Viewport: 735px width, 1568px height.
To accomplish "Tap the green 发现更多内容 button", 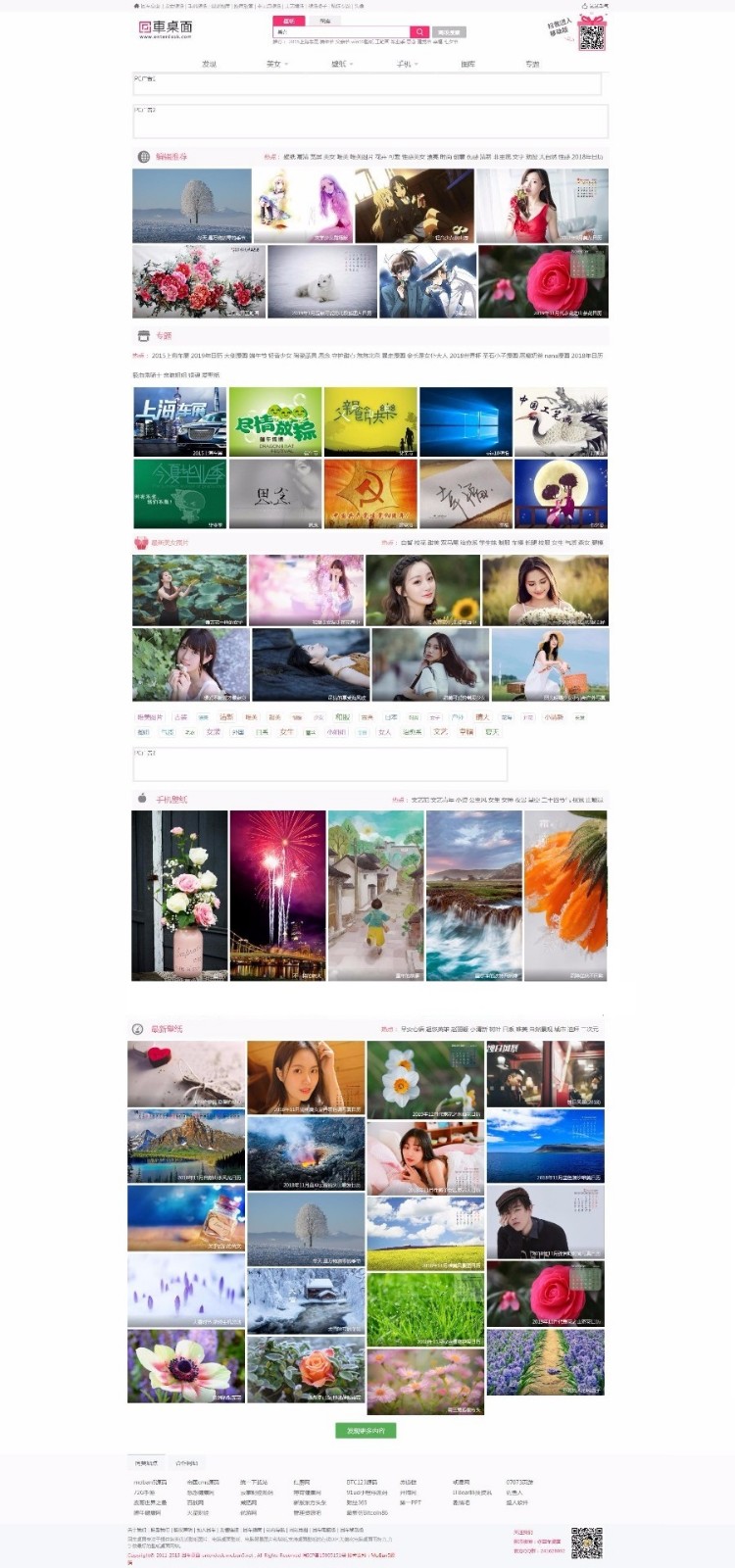I will (366, 1431).
